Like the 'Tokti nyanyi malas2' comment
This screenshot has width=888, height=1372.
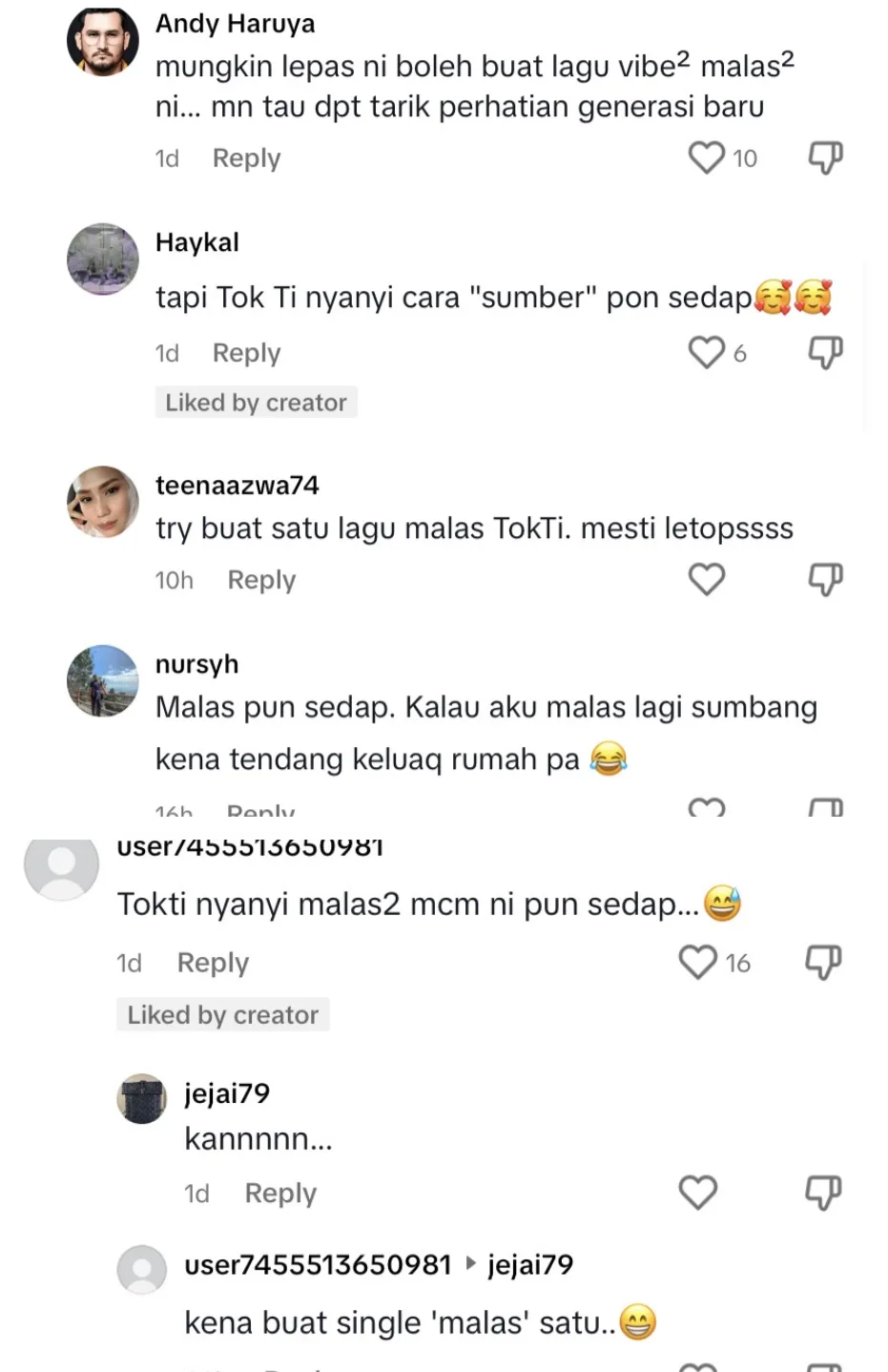698,962
